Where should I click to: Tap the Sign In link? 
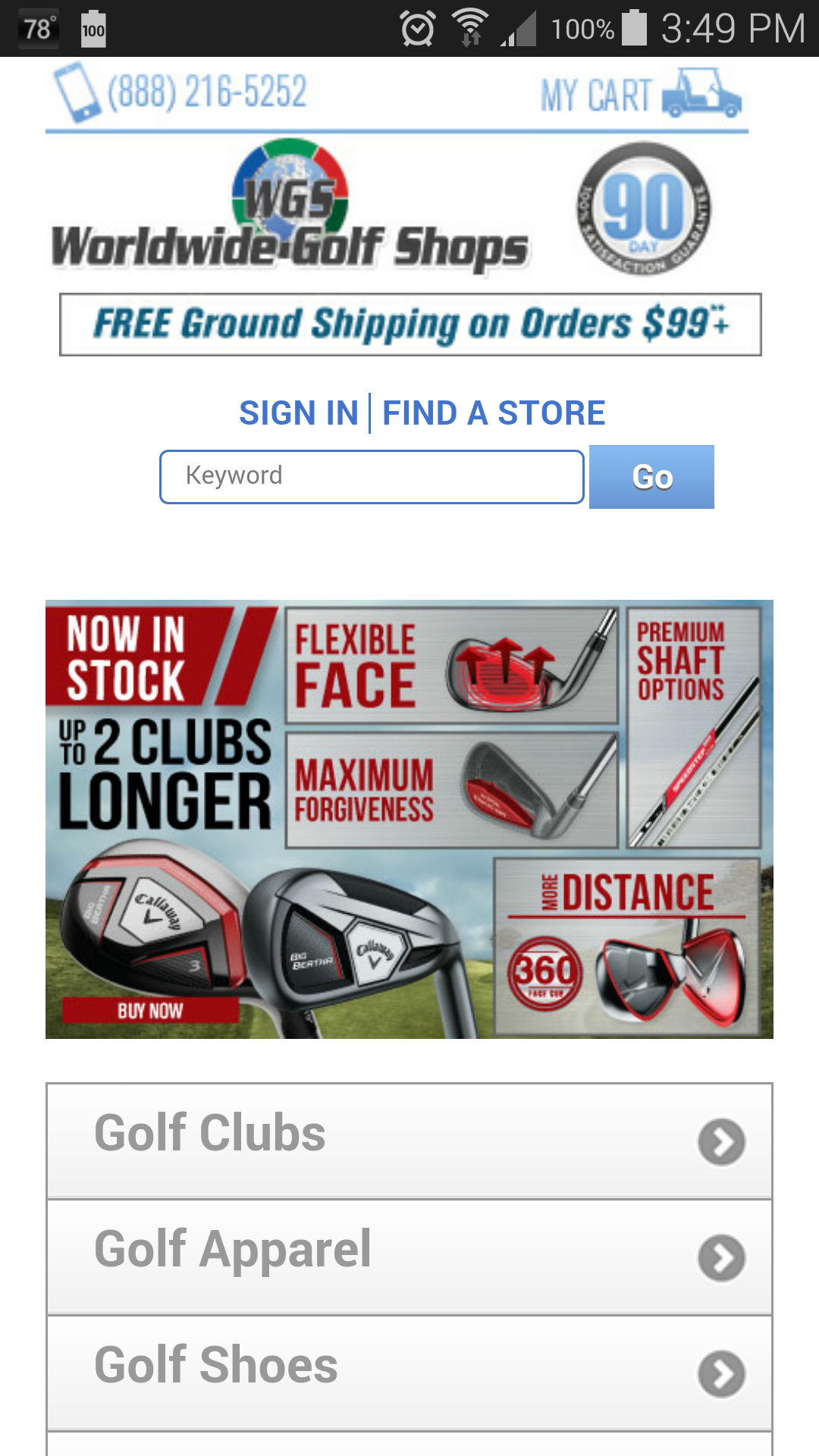298,413
